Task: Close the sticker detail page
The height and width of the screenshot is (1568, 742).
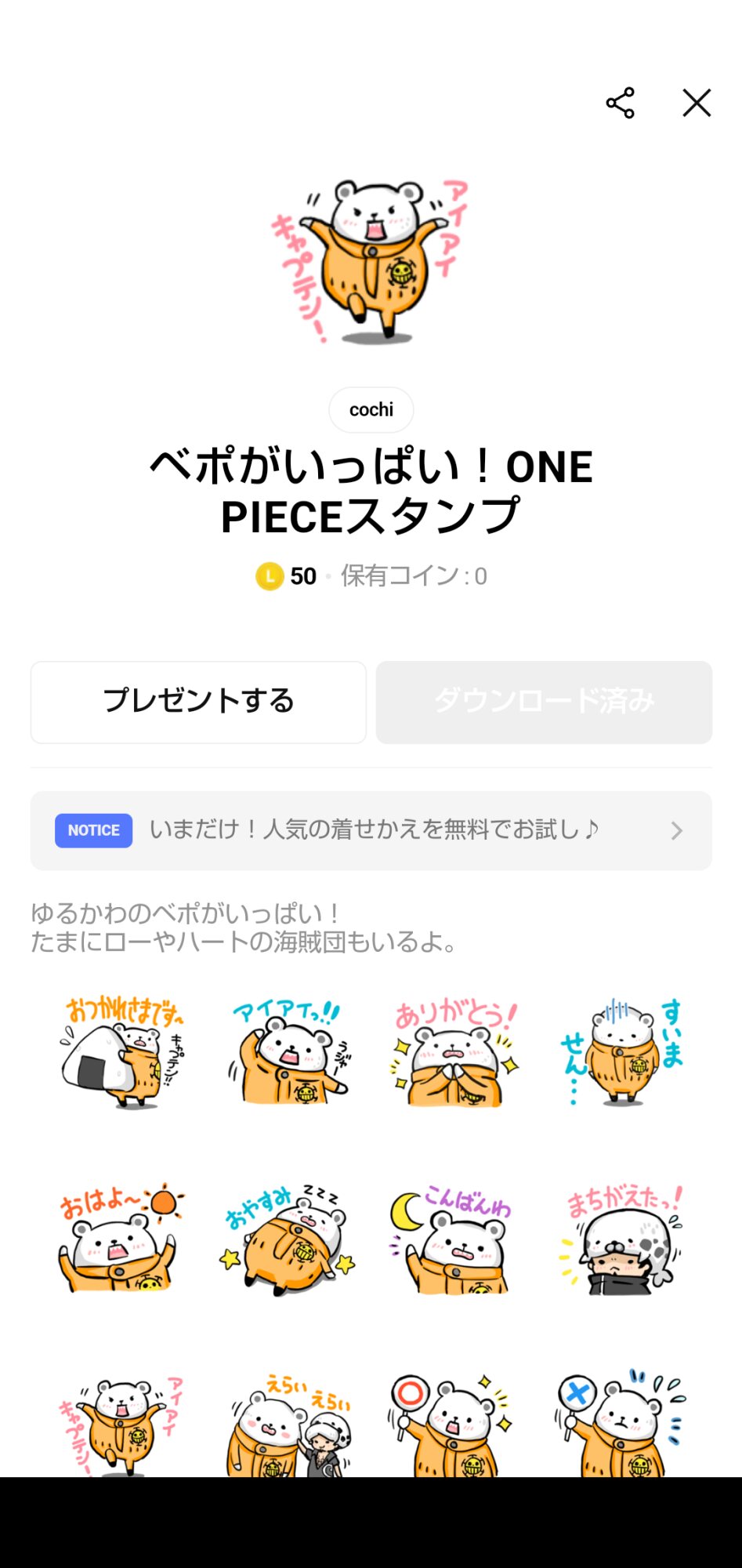Action: pyautogui.click(x=696, y=103)
